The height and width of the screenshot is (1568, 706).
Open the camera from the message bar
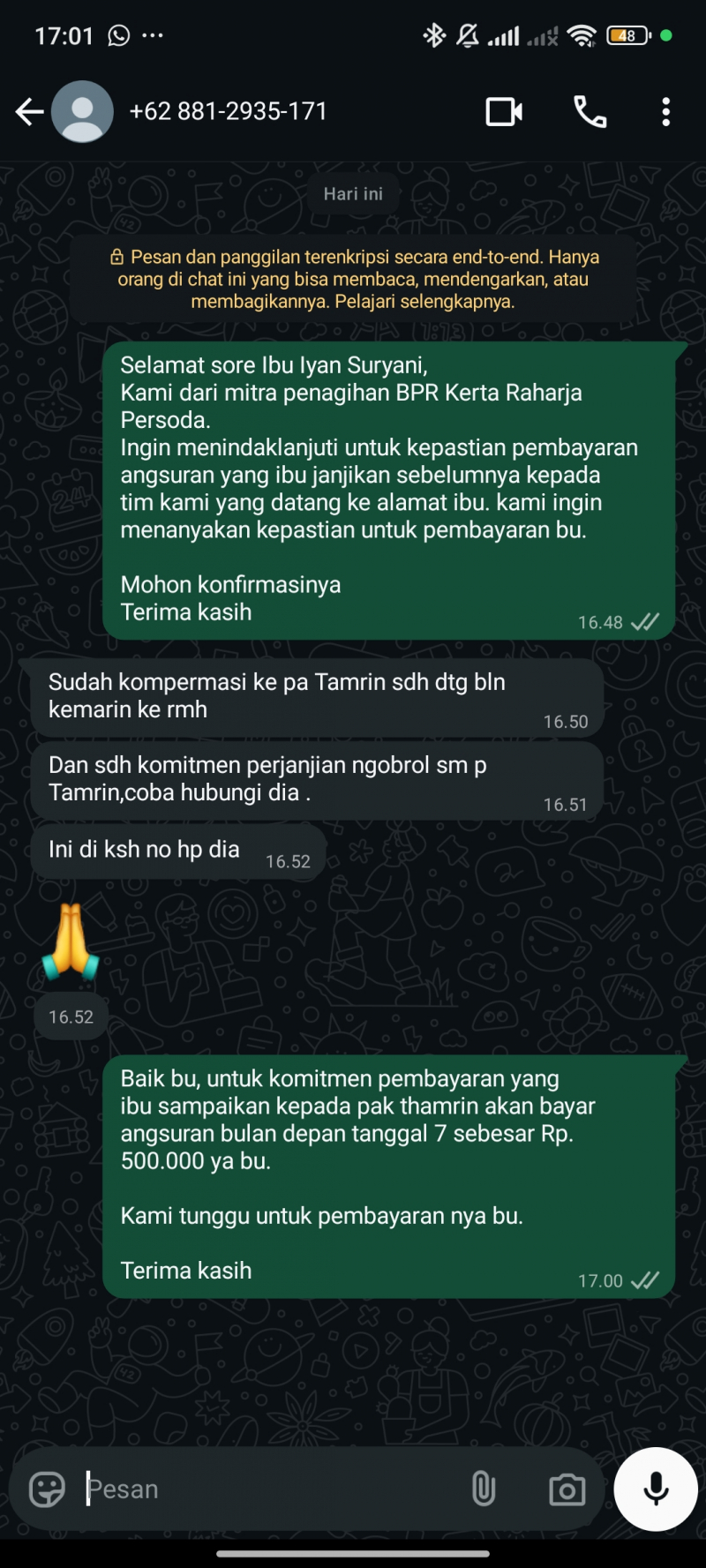click(567, 1489)
